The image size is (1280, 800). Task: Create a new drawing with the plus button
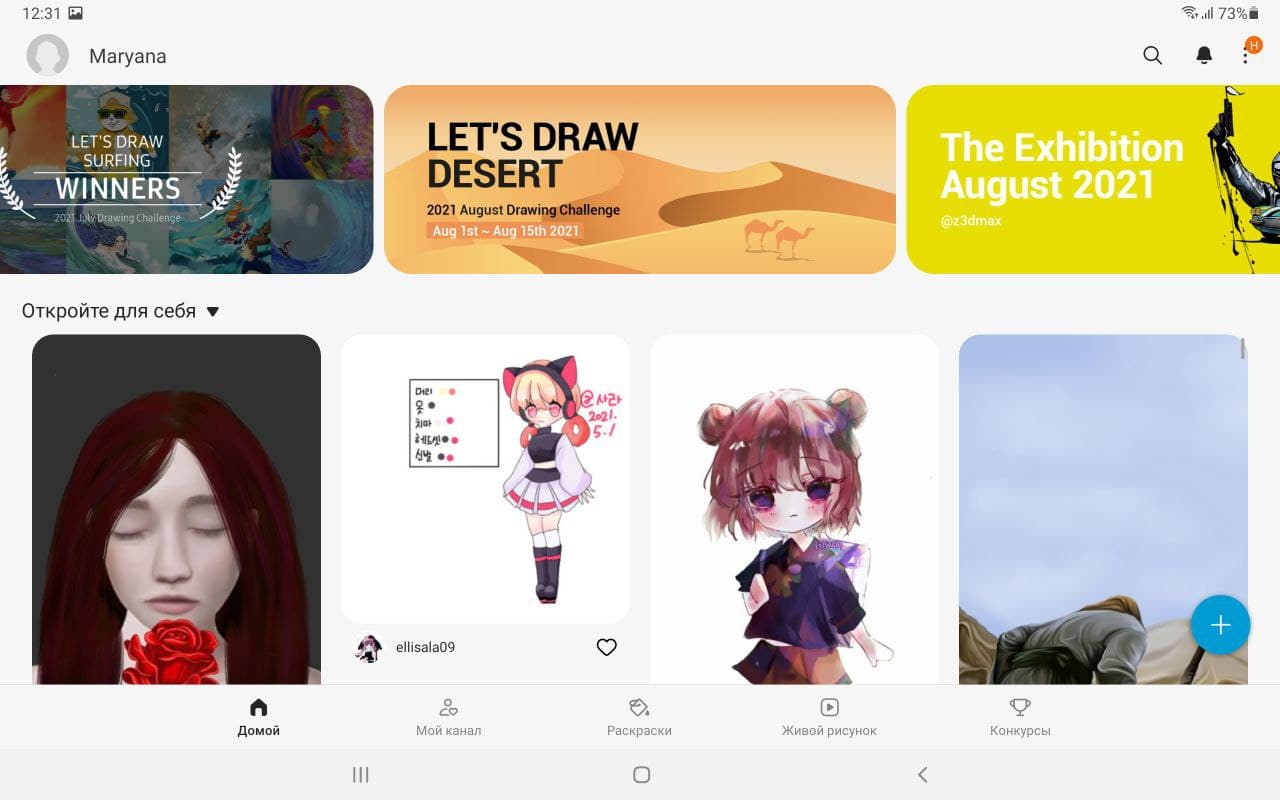1220,625
